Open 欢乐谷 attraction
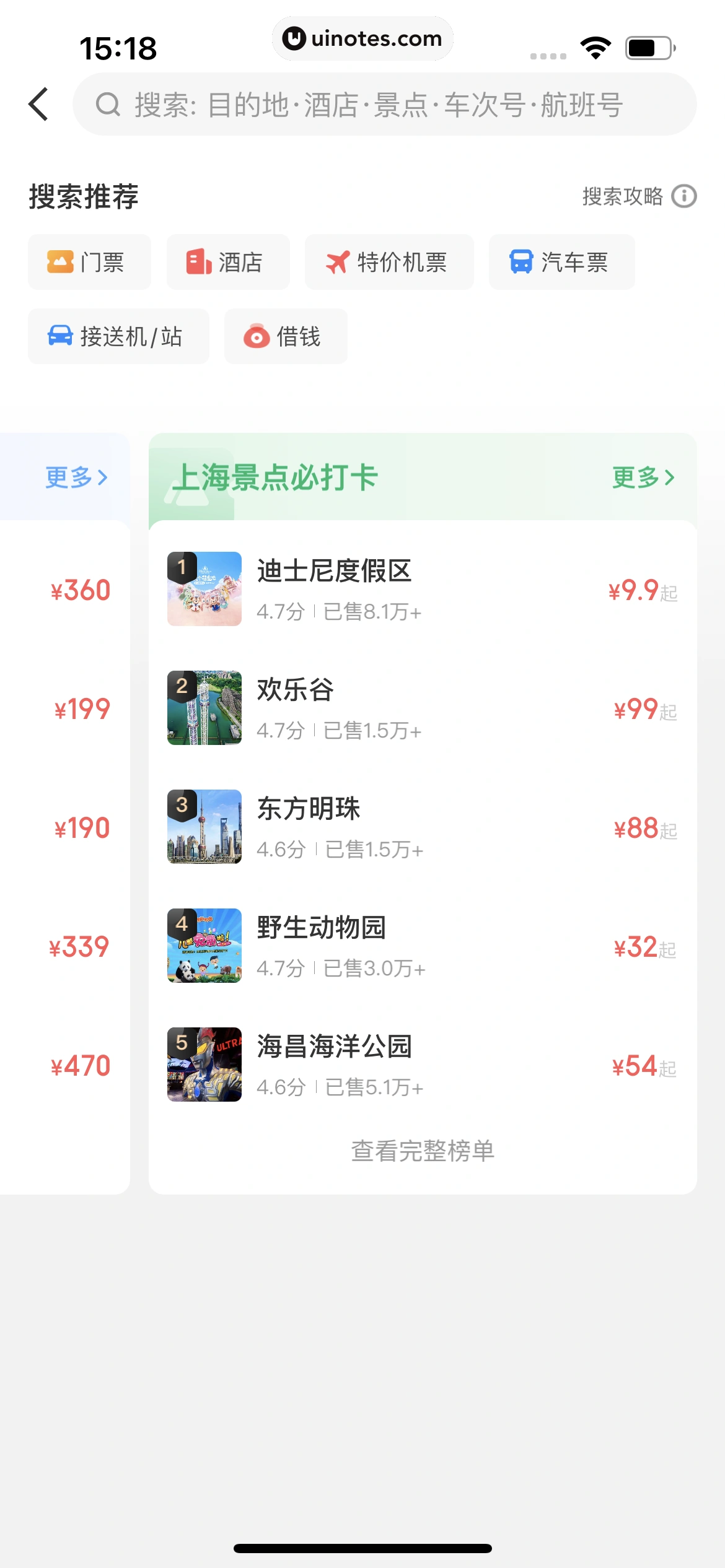This screenshot has height=1568, width=725. (x=421, y=707)
